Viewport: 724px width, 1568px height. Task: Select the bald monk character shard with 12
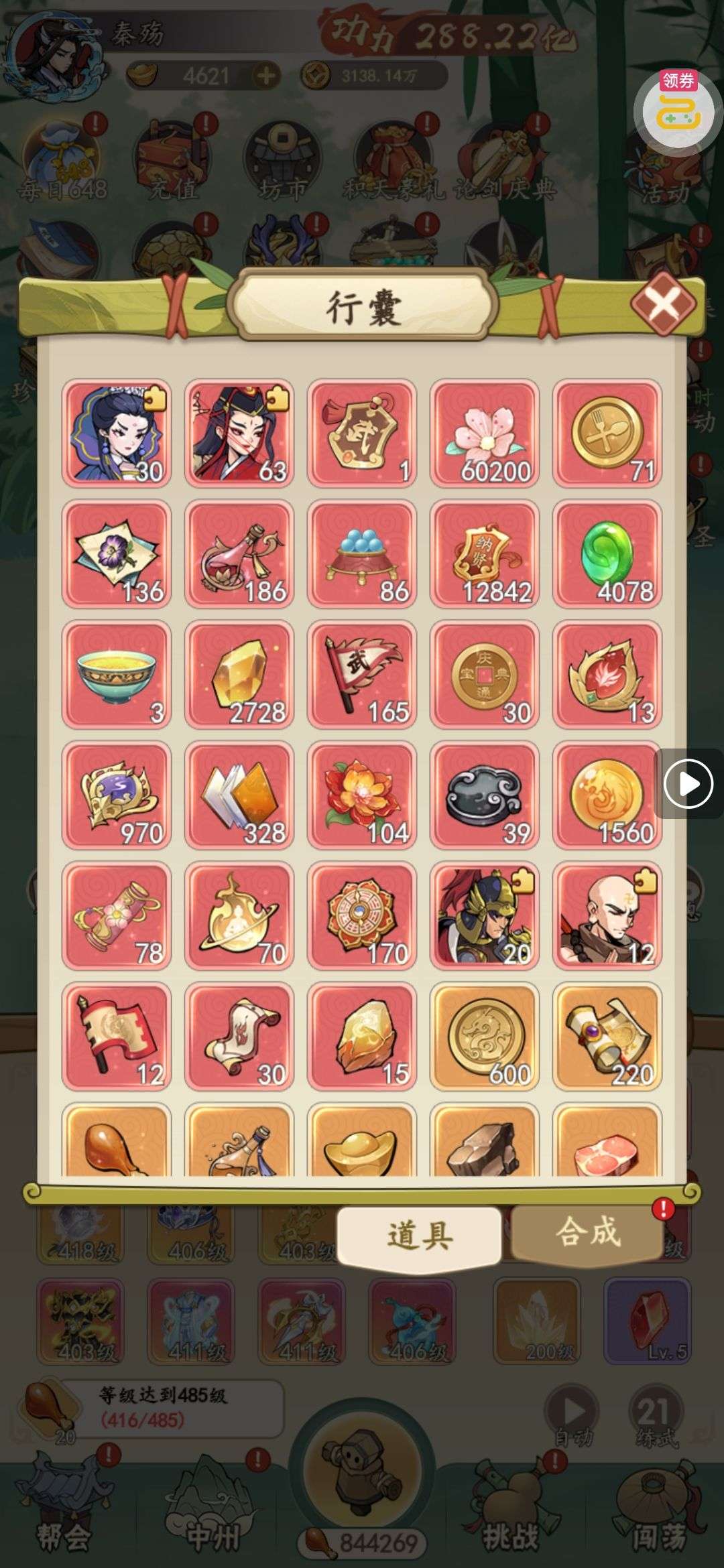607,915
